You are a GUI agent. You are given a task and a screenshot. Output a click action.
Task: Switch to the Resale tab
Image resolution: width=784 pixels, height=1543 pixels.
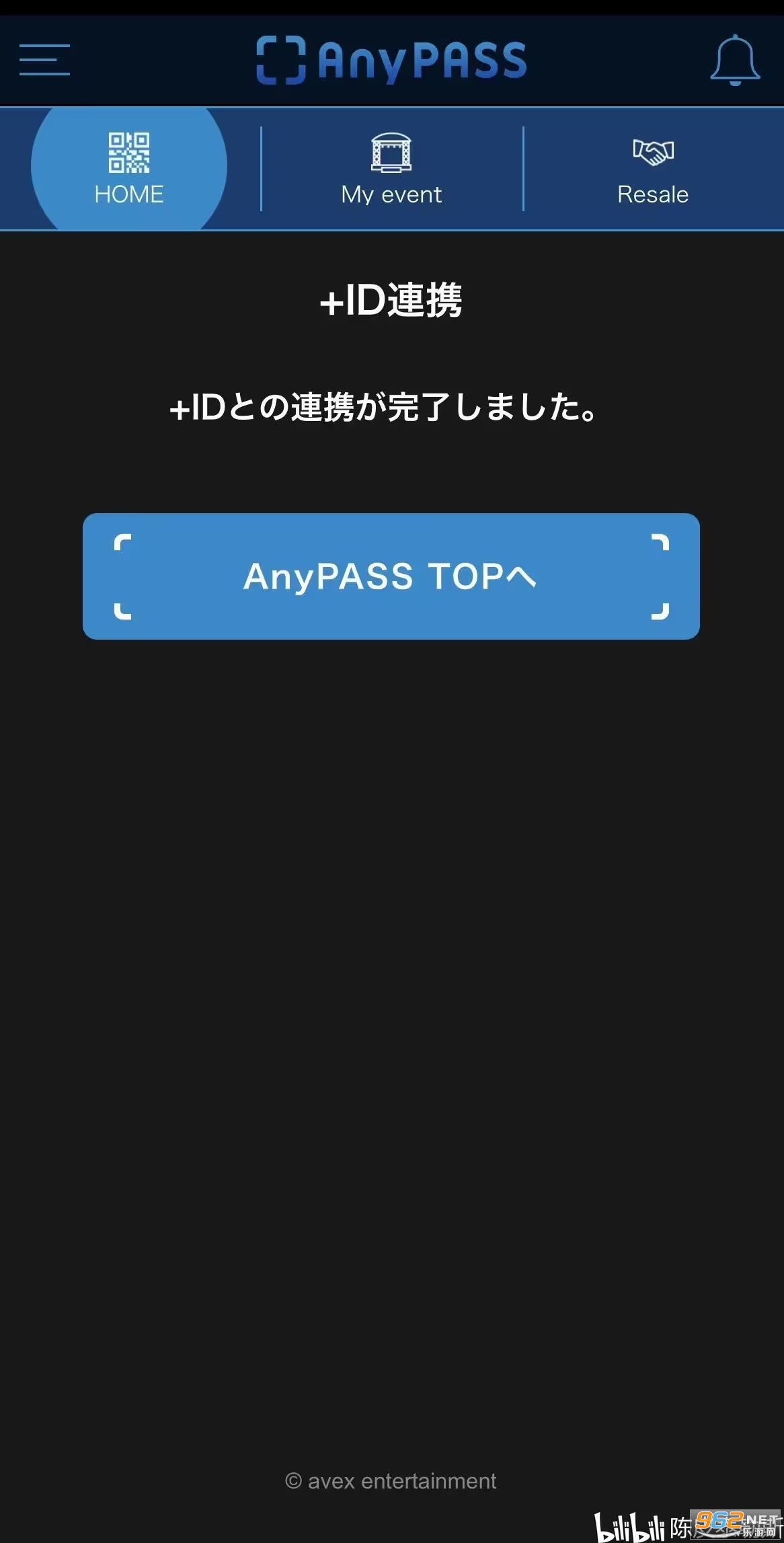pyautogui.click(x=652, y=169)
